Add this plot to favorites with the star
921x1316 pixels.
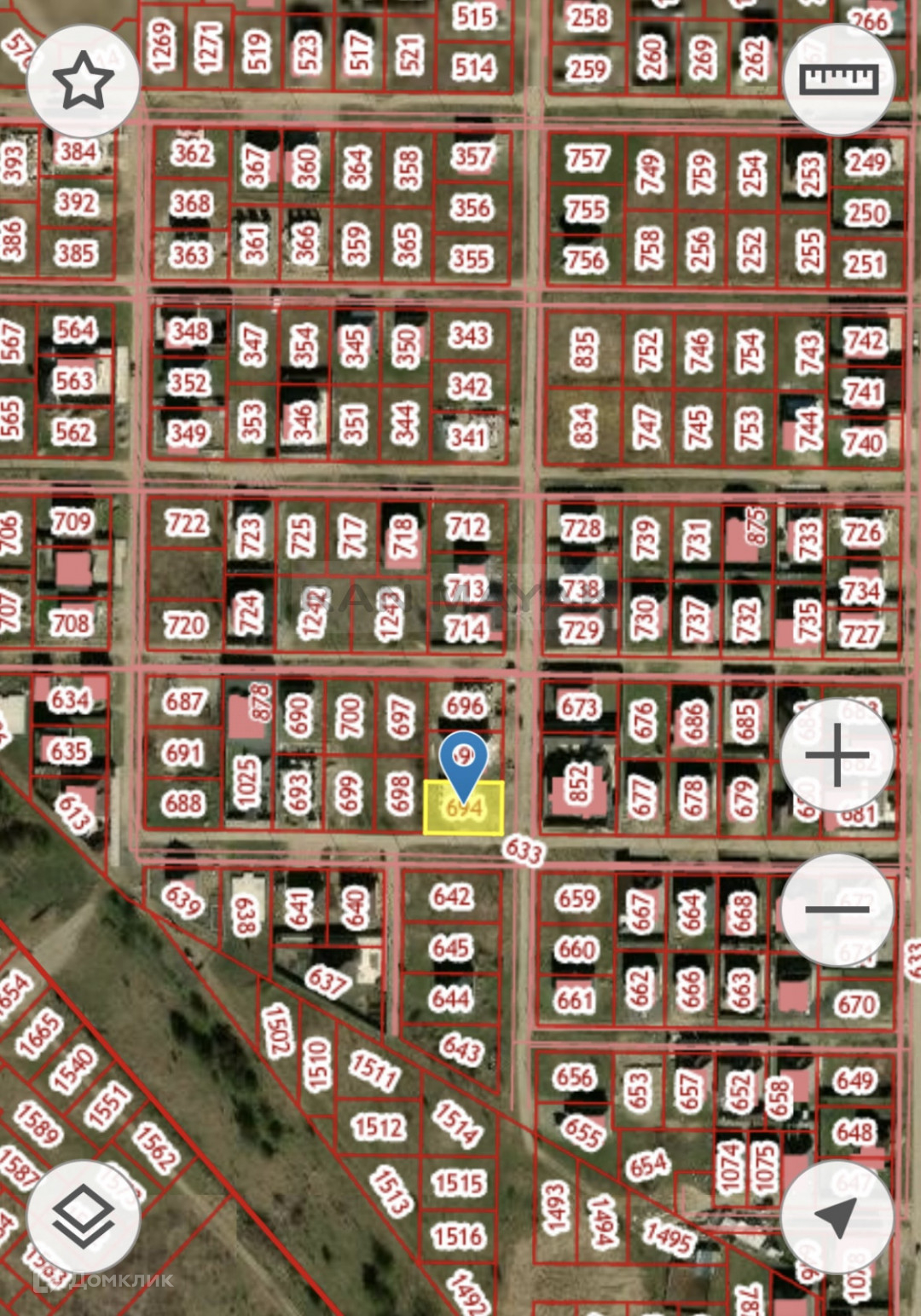click(83, 81)
